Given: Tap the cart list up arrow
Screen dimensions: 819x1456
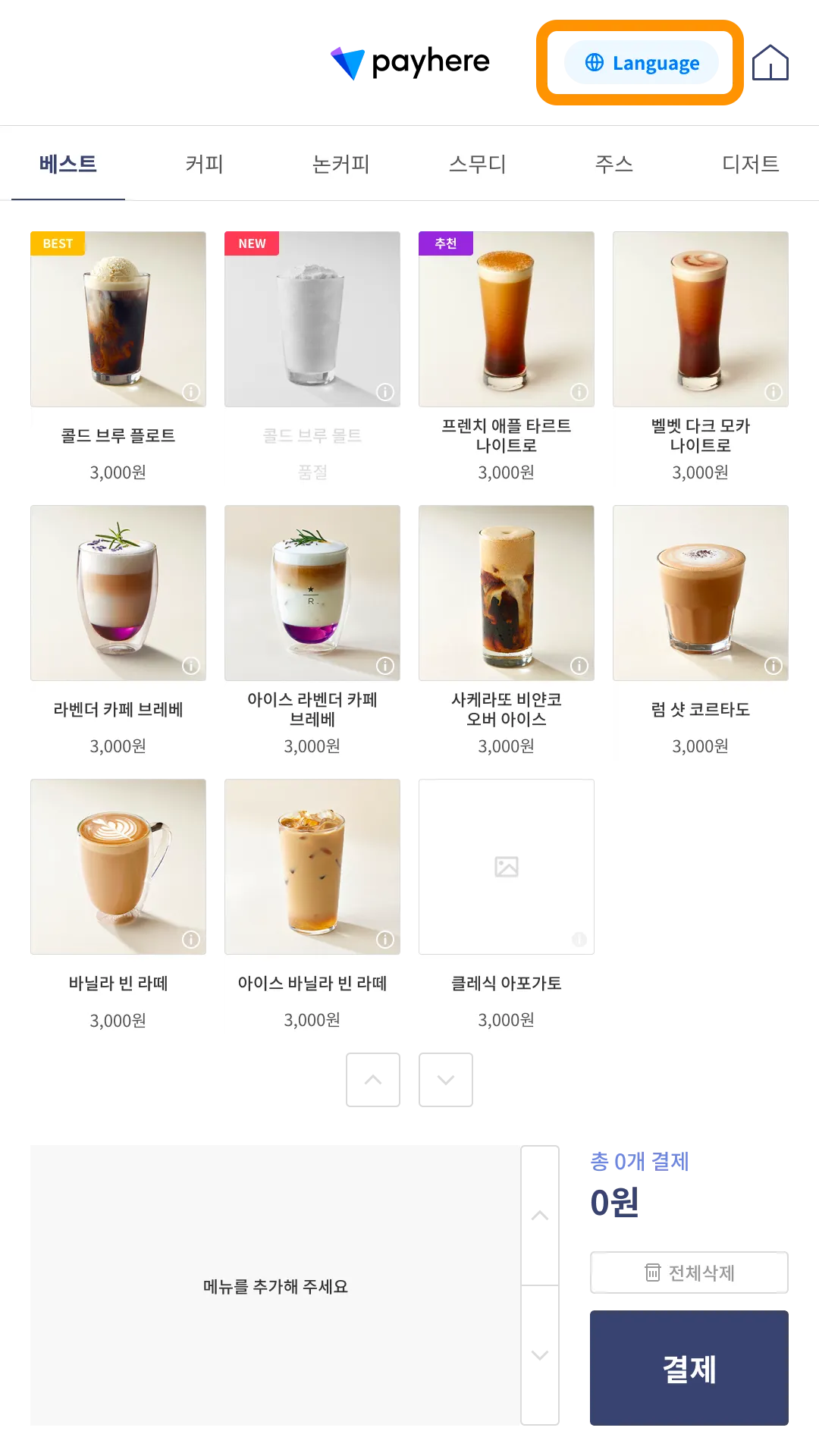Looking at the screenshot, I should click(540, 1215).
